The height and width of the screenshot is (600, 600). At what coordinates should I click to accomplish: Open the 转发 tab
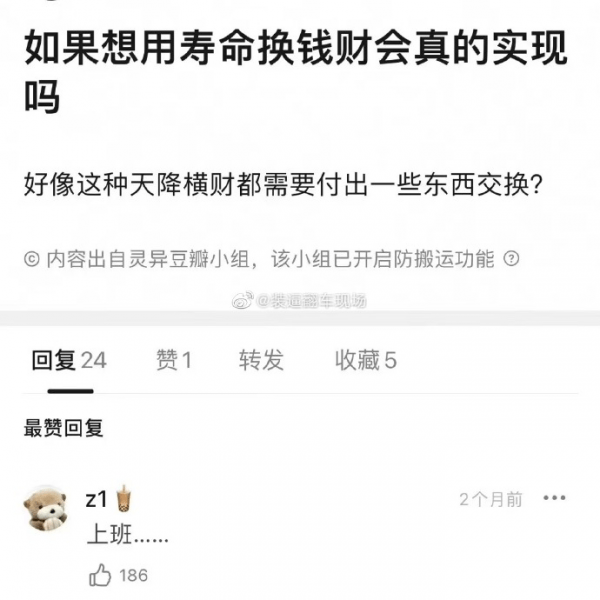click(260, 360)
